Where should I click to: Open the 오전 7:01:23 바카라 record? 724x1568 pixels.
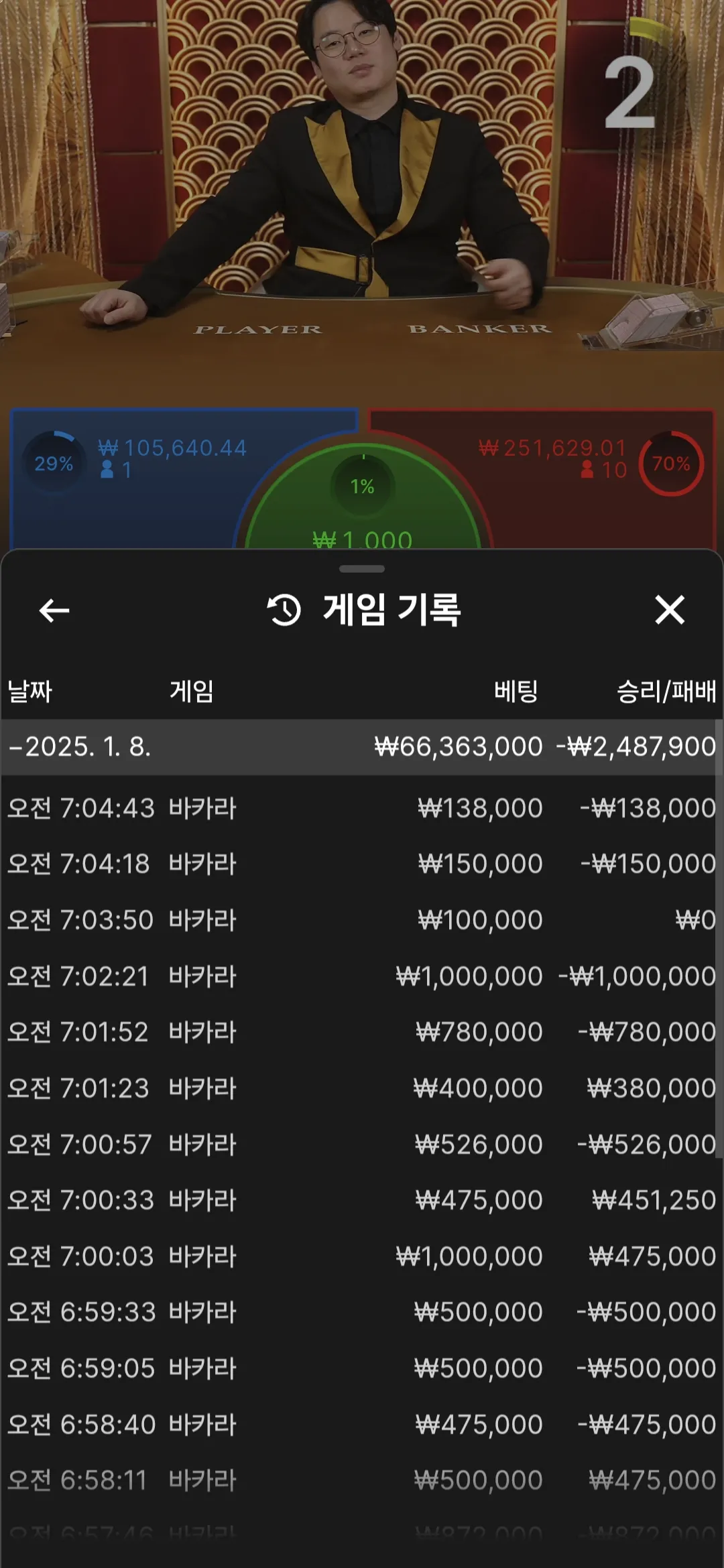click(x=362, y=1089)
